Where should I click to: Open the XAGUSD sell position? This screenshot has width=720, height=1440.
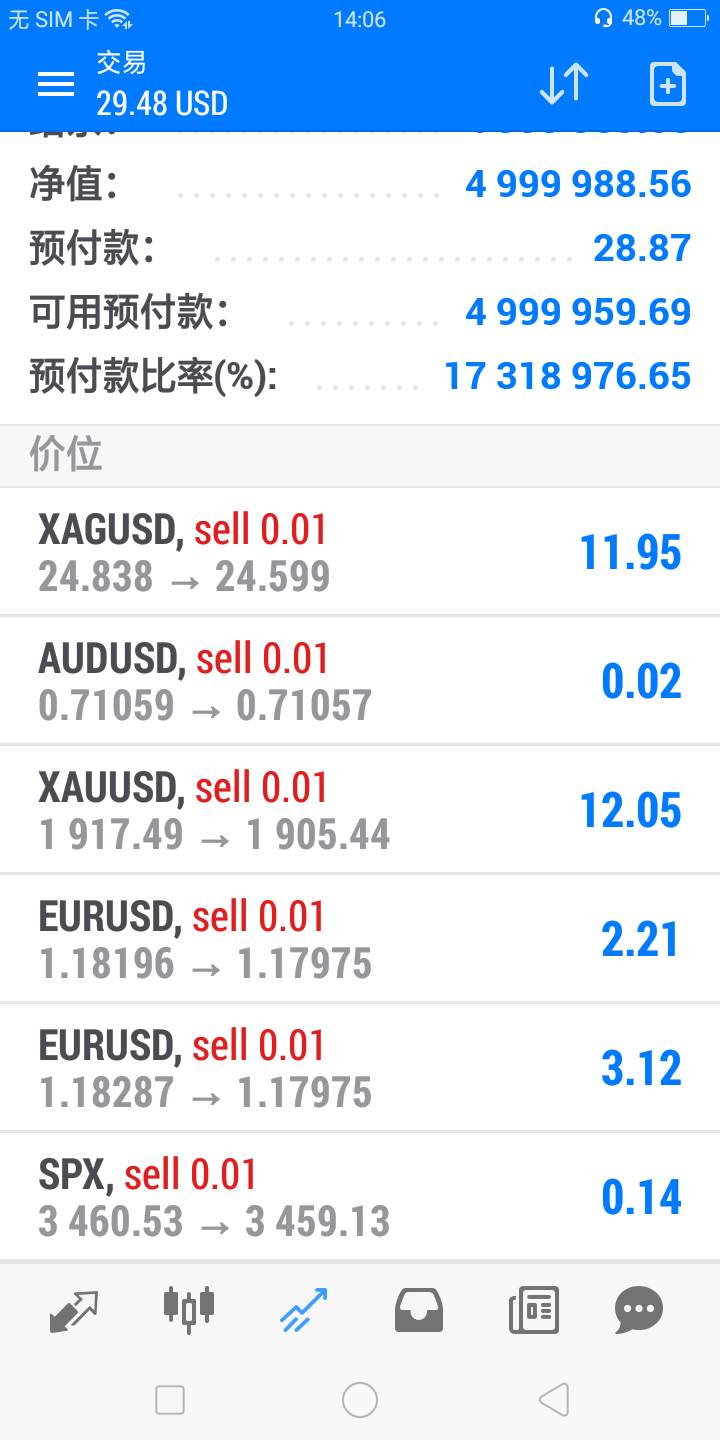(360, 552)
